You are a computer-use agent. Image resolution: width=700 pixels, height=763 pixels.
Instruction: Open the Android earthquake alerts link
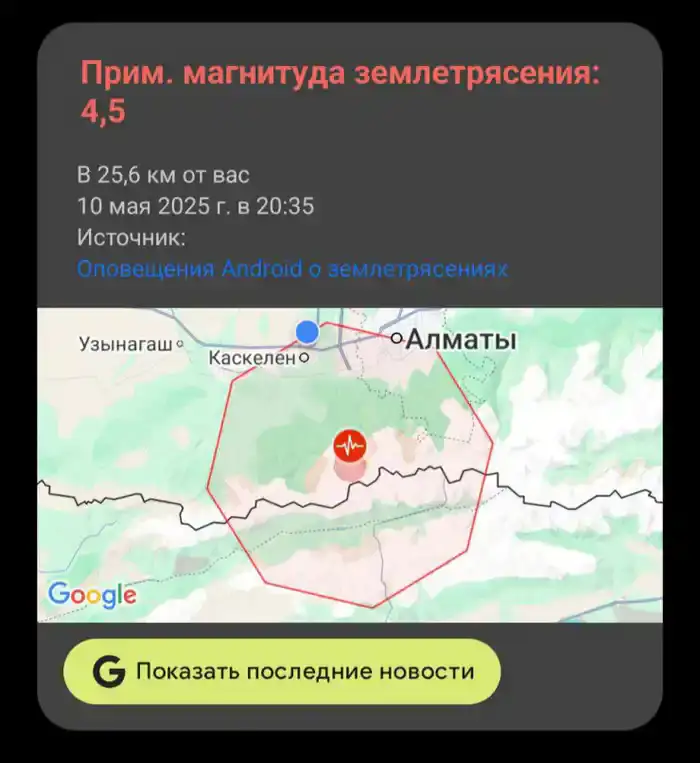click(292, 269)
